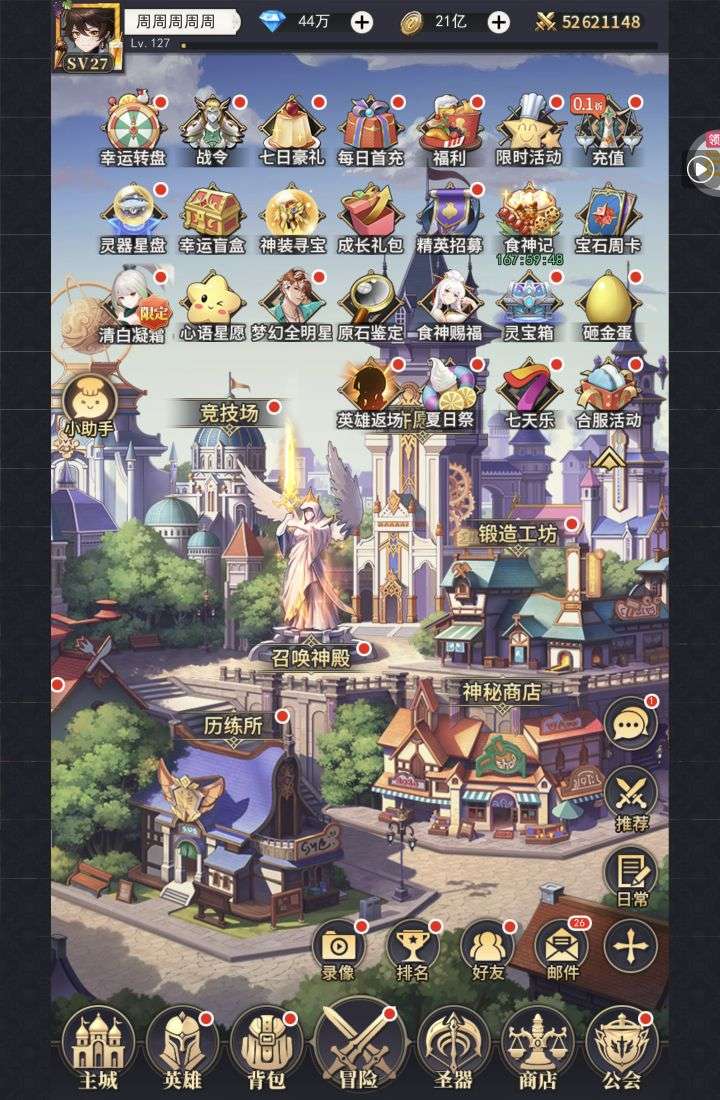Switch to the 冒险 adventure tab
Screen dimensions: 720x1100
[360, 1045]
